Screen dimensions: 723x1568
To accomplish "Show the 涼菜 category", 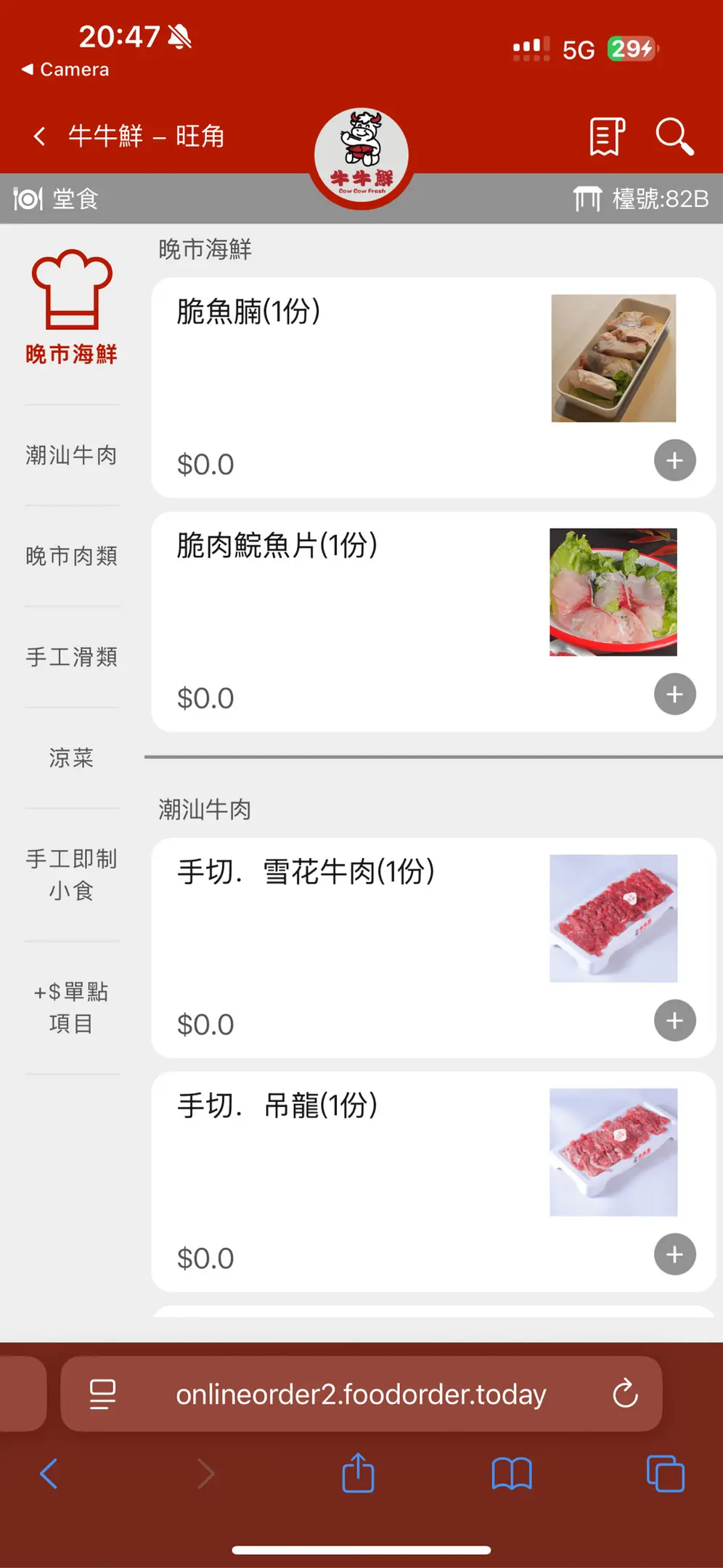I will [x=71, y=758].
